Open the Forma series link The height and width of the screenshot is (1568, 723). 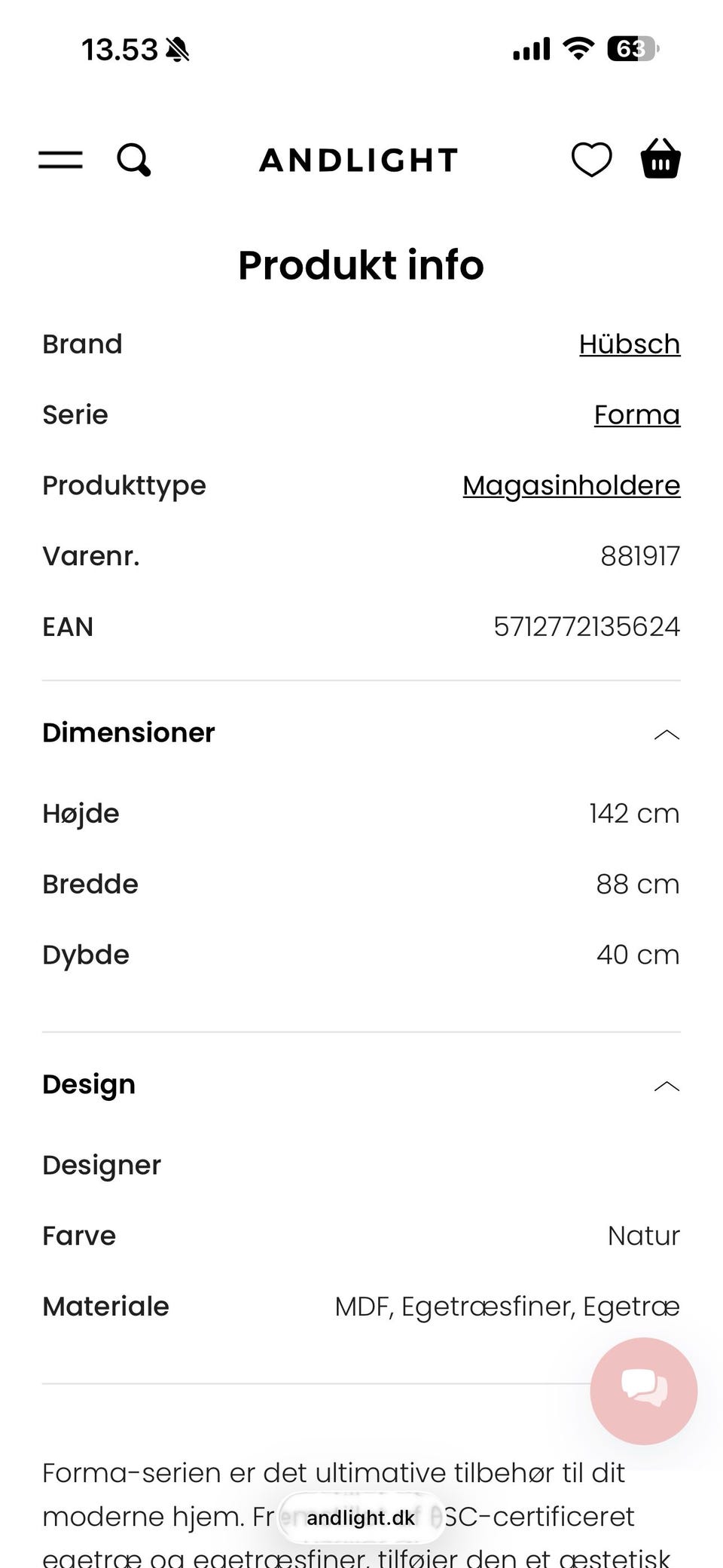pos(636,415)
